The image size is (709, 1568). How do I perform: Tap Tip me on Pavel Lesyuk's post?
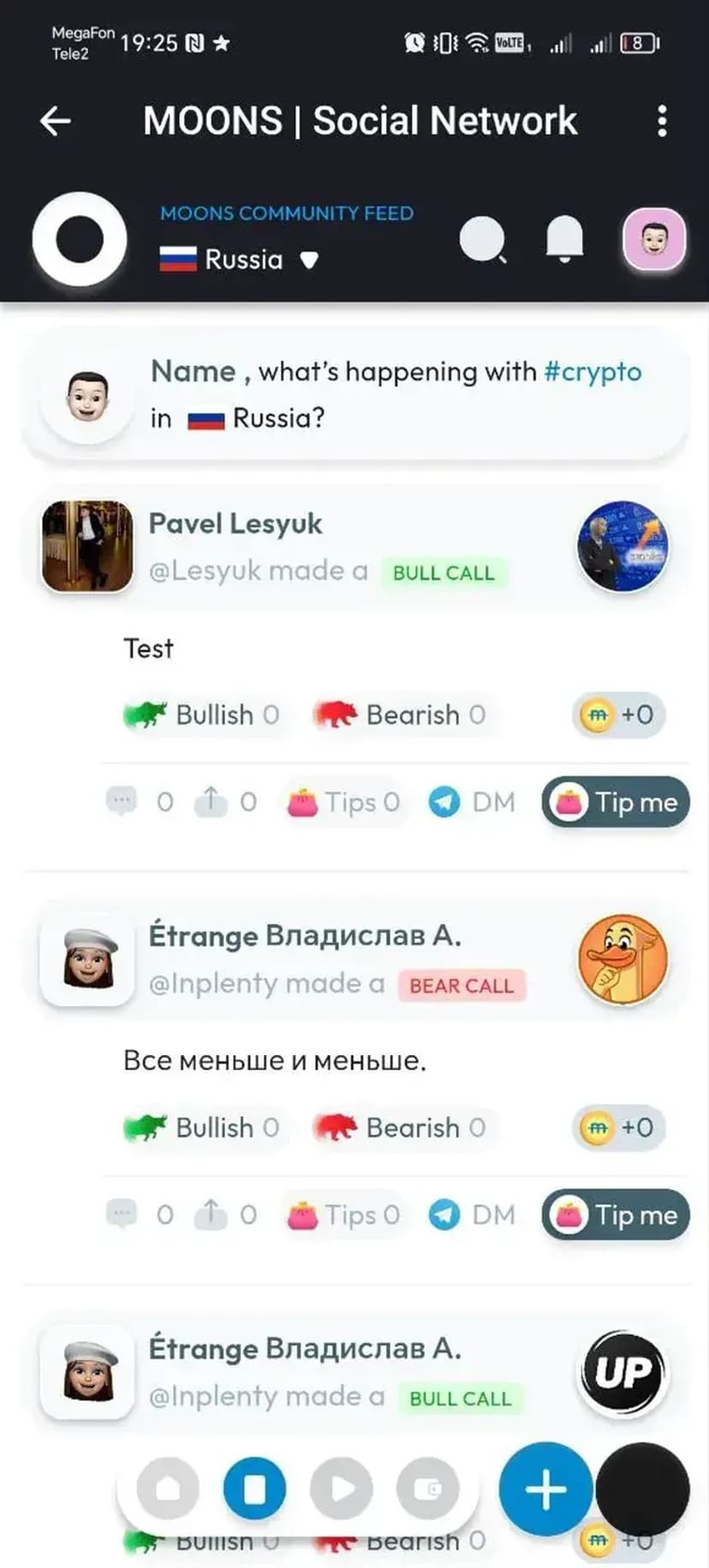(x=616, y=802)
